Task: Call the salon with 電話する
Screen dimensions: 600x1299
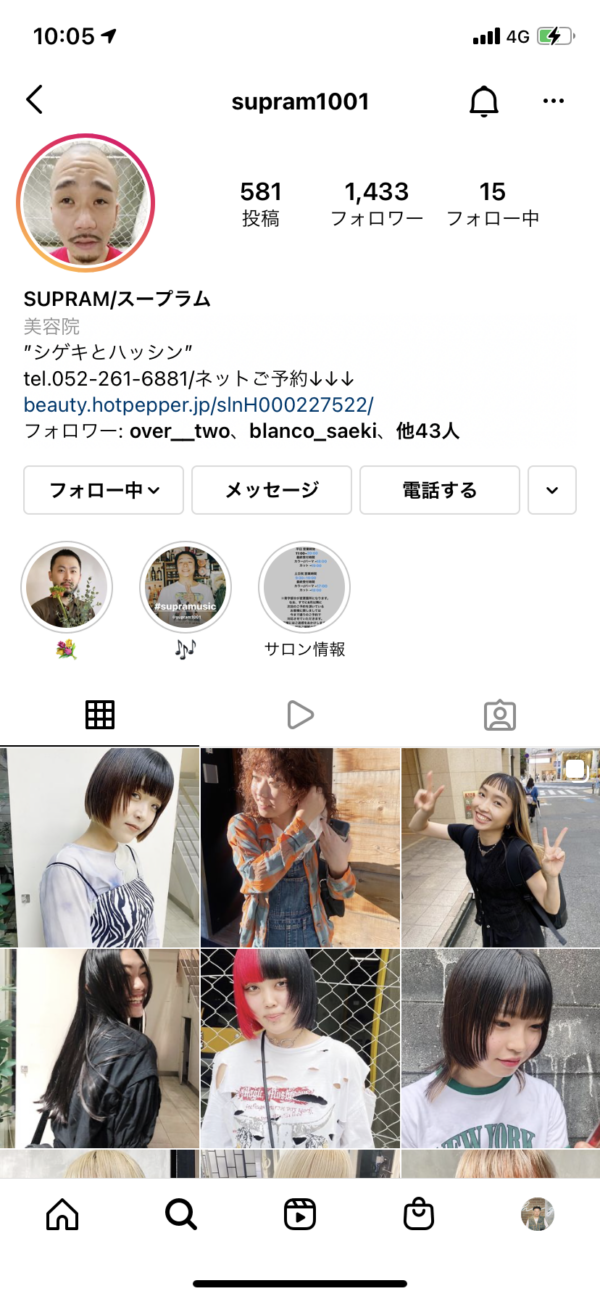Action: (440, 490)
